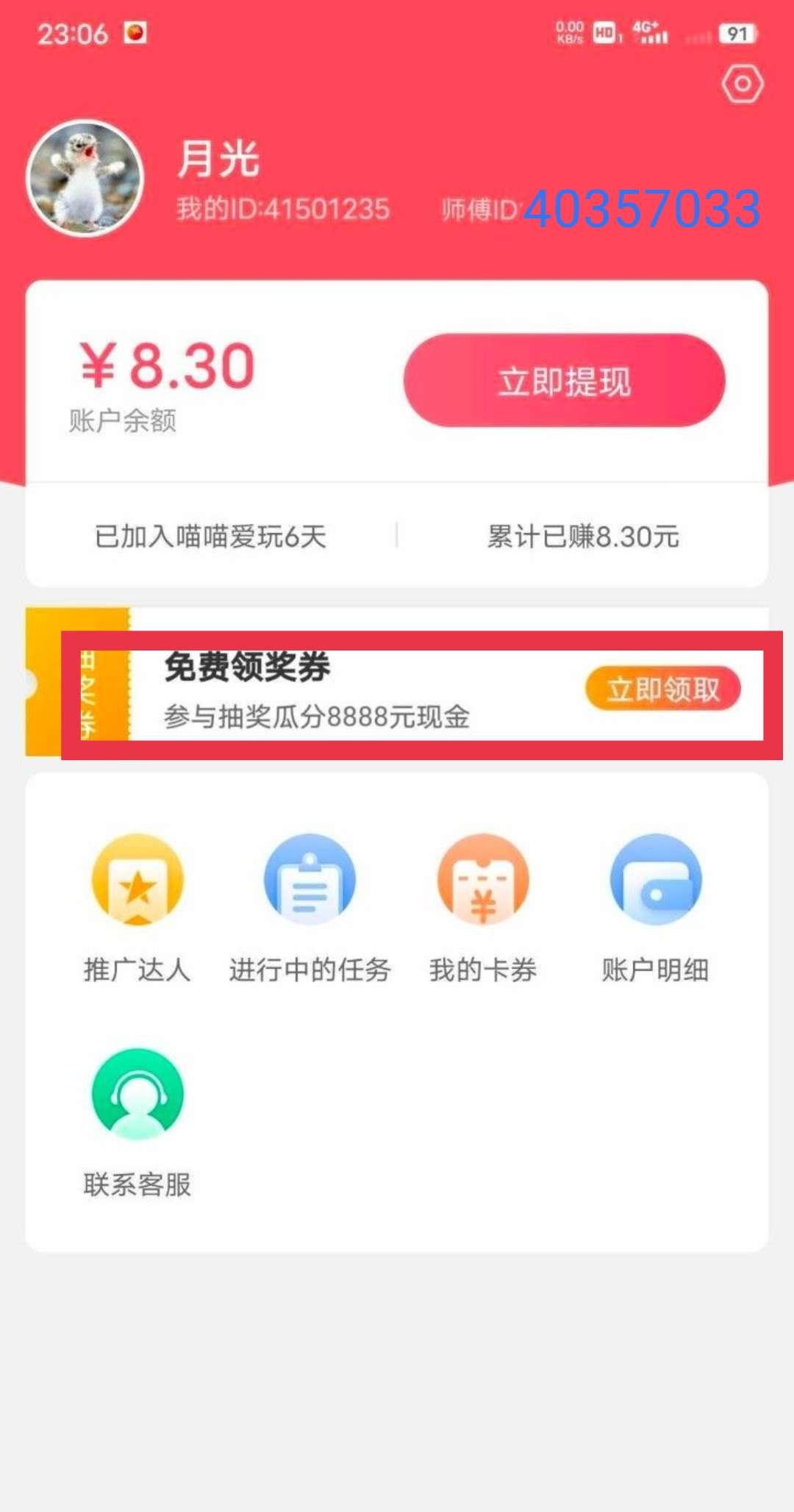This screenshot has width=794, height=1512.
Task: Claim the free coupon via 立即领取
Action: 662,689
